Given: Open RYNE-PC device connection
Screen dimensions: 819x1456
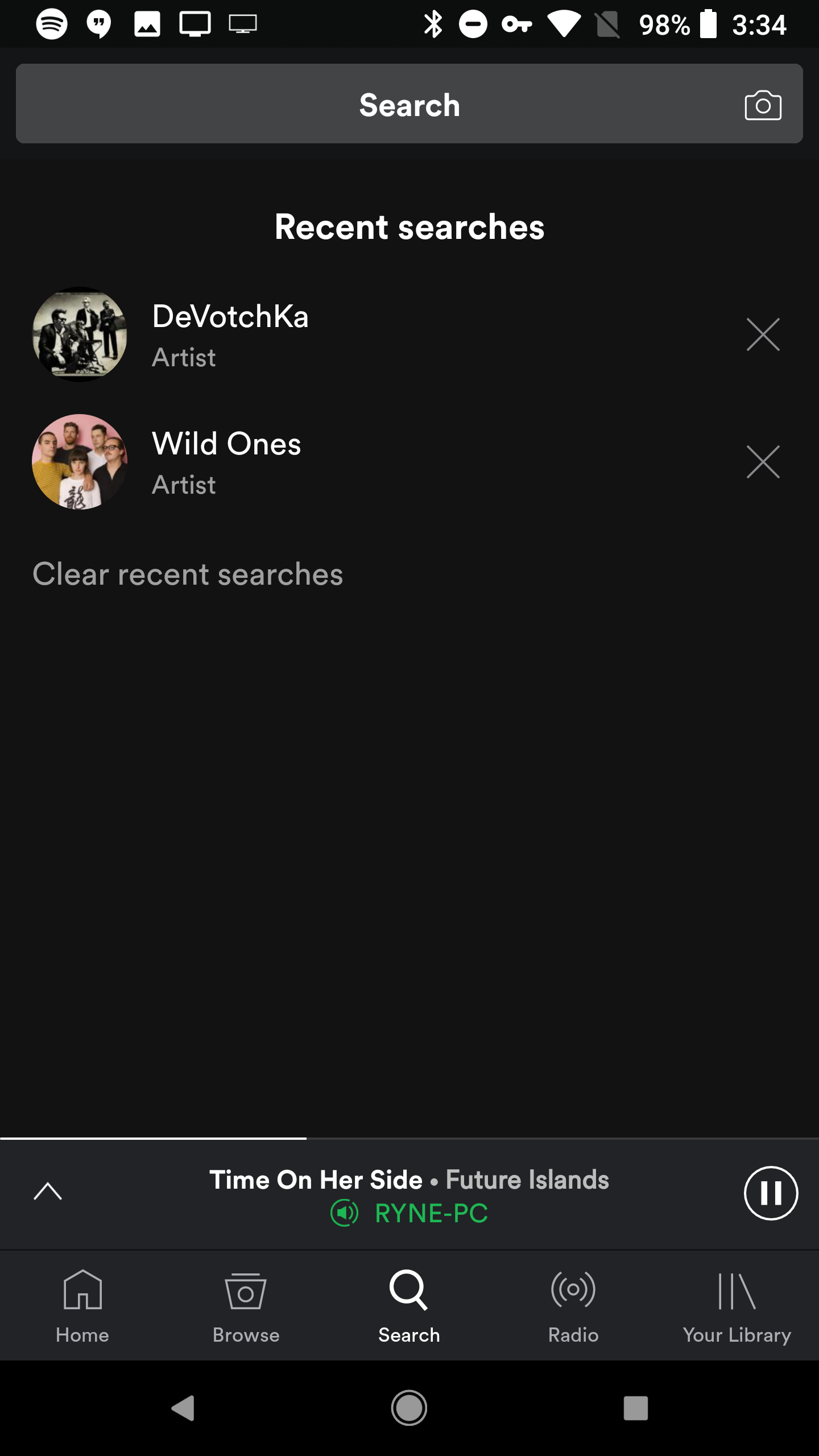Looking at the screenshot, I should [x=409, y=1214].
